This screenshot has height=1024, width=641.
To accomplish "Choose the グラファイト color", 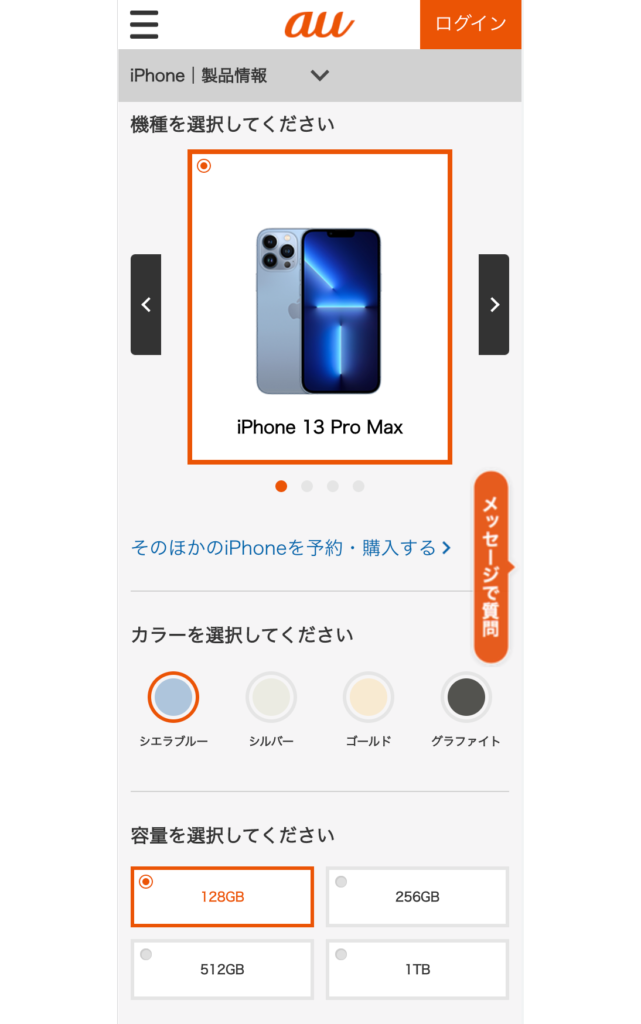I will pyautogui.click(x=466, y=697).
